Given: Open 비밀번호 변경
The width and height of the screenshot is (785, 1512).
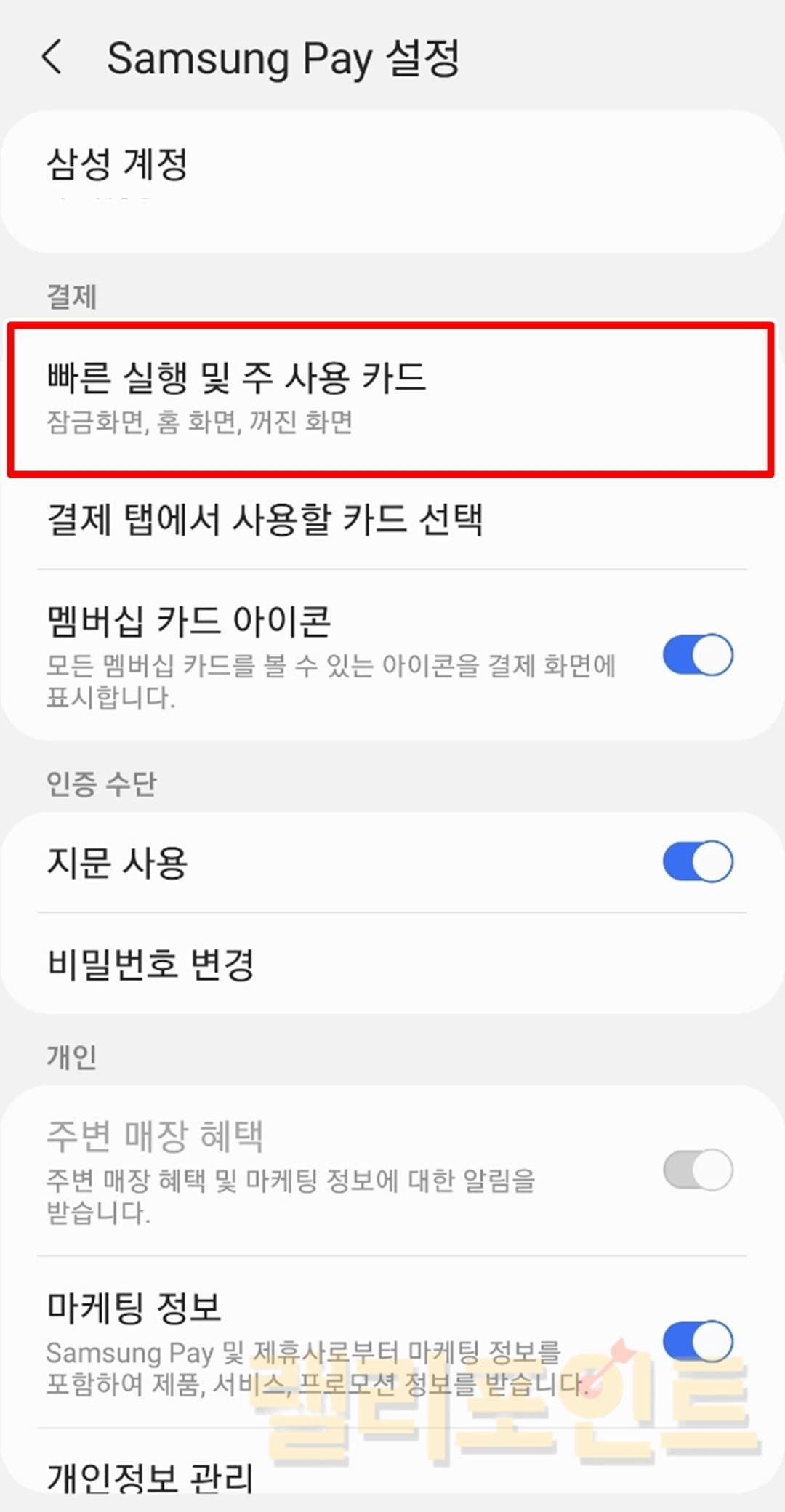Looking at the screenshot, I should tap(392, 964).
